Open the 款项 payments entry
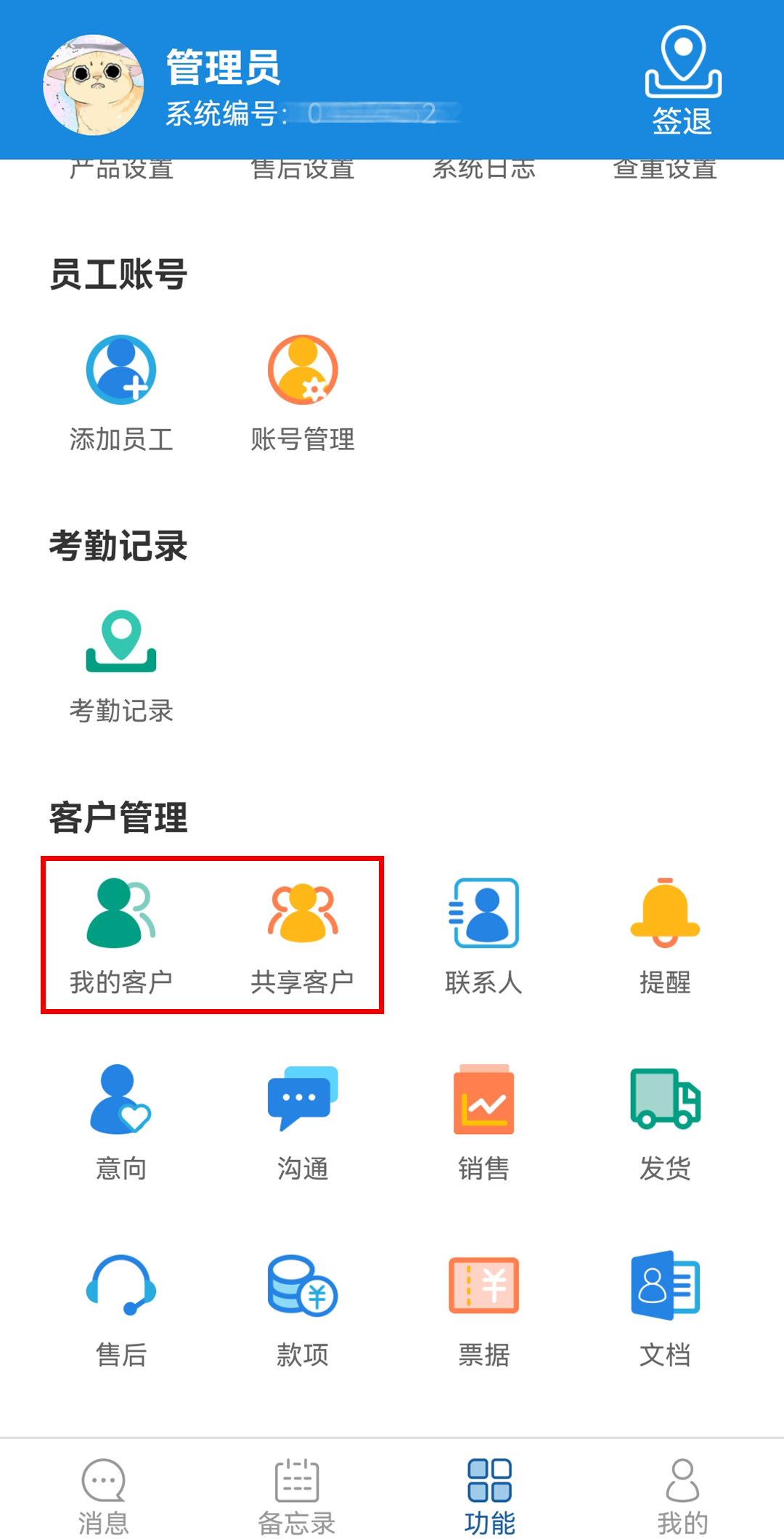The width and height of the screenshot is (784, 1539). [303, 1308]
